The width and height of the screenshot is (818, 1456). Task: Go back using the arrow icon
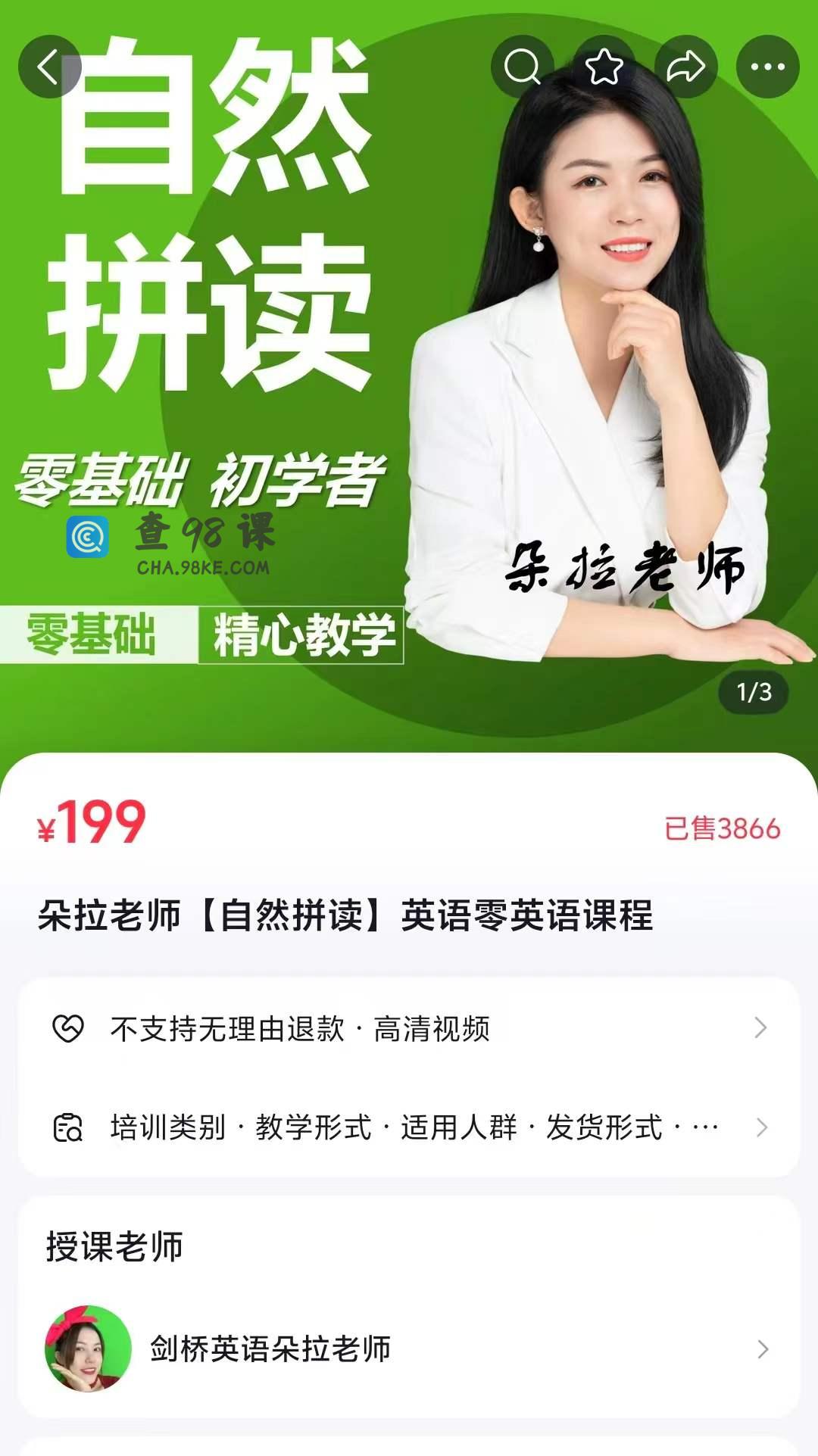[x=49, y=67]
